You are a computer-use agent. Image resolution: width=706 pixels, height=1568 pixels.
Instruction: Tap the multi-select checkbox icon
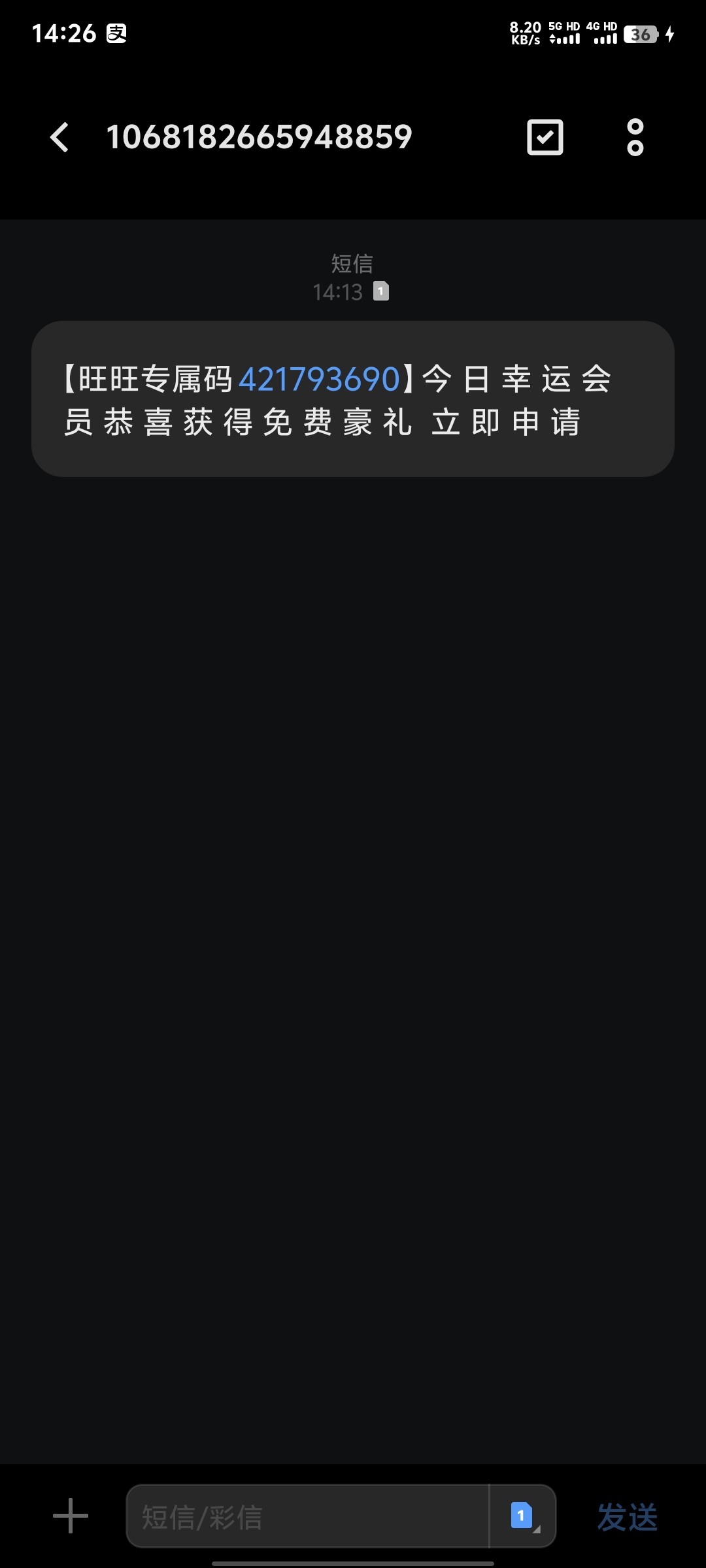(x=545, y=137)
